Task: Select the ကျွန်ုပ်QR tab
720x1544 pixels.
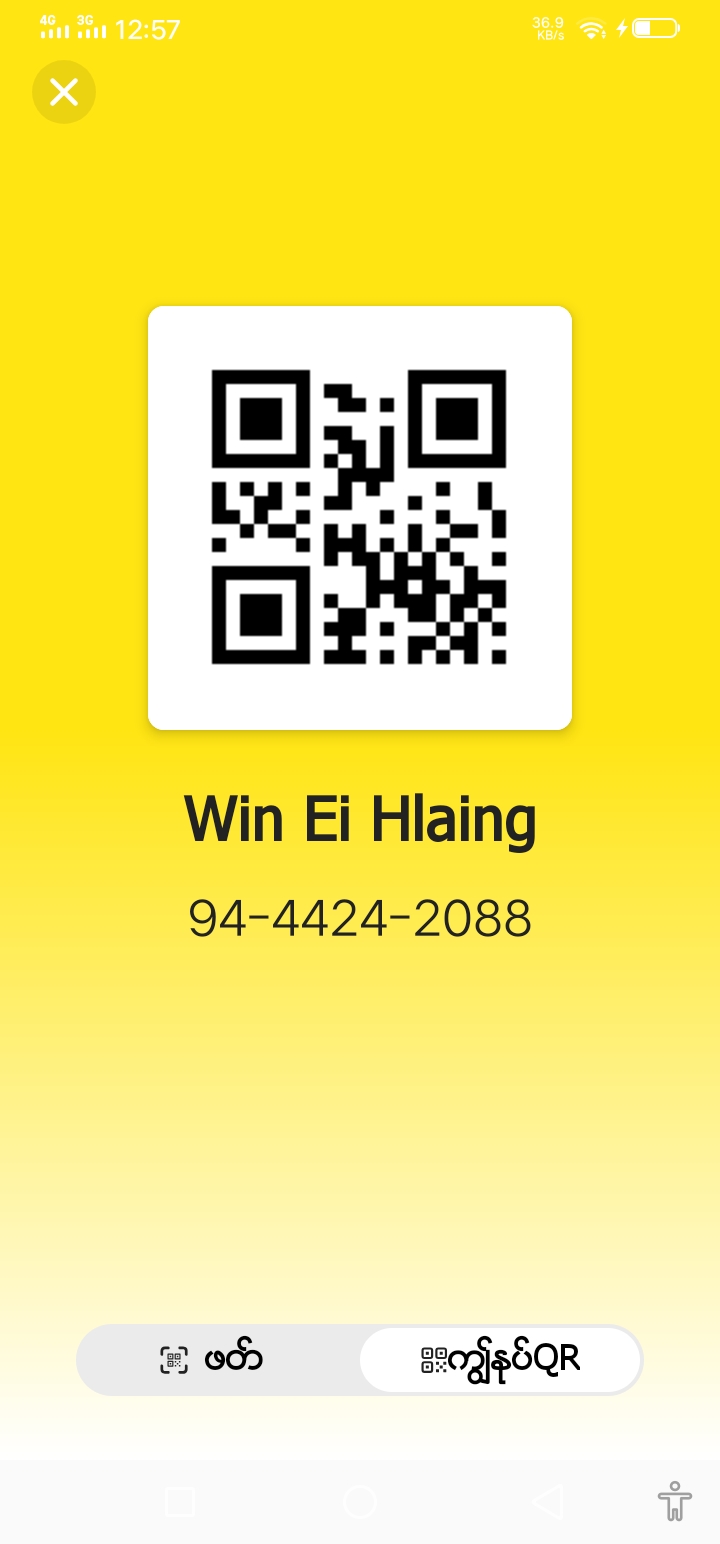Action: 500,1360
